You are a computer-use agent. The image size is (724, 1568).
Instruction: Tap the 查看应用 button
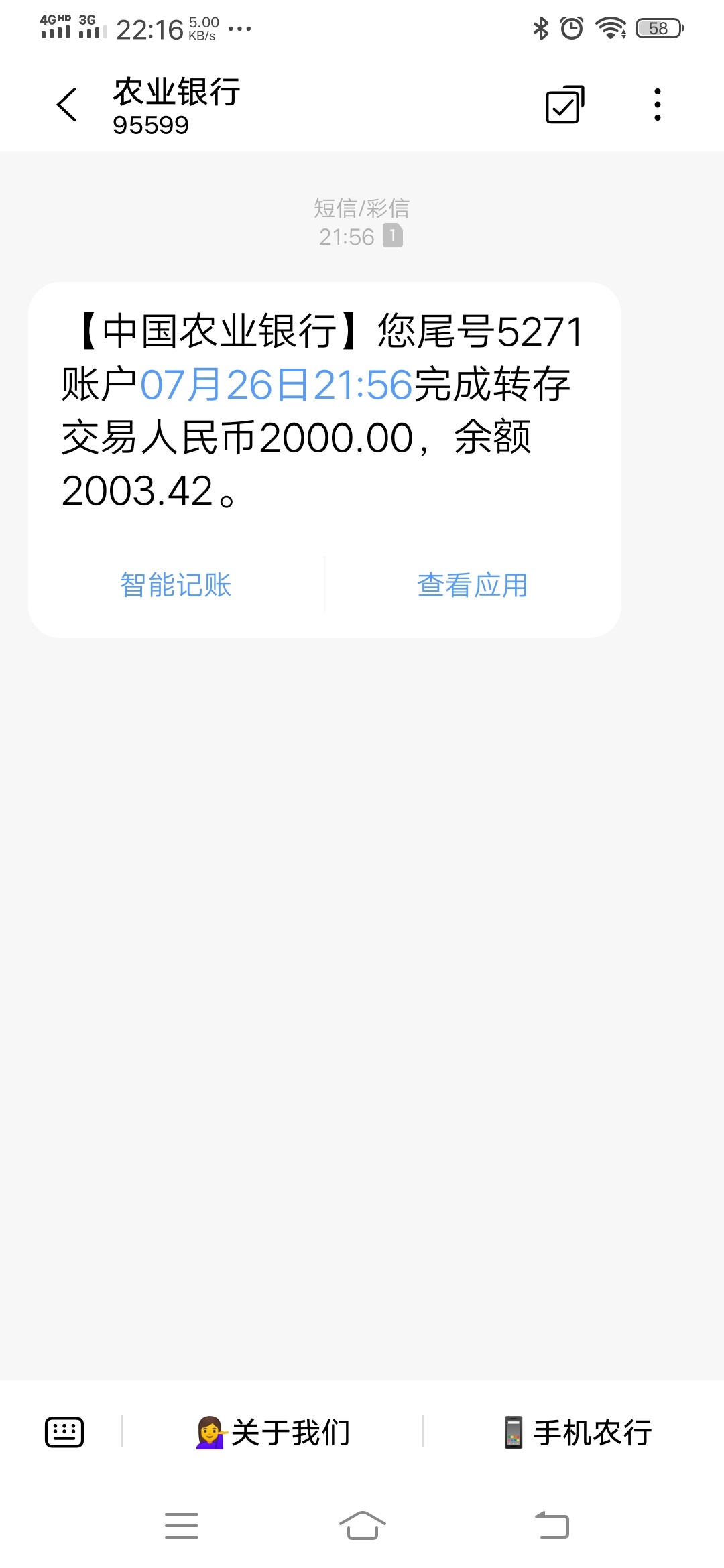(x=473, y=585)
